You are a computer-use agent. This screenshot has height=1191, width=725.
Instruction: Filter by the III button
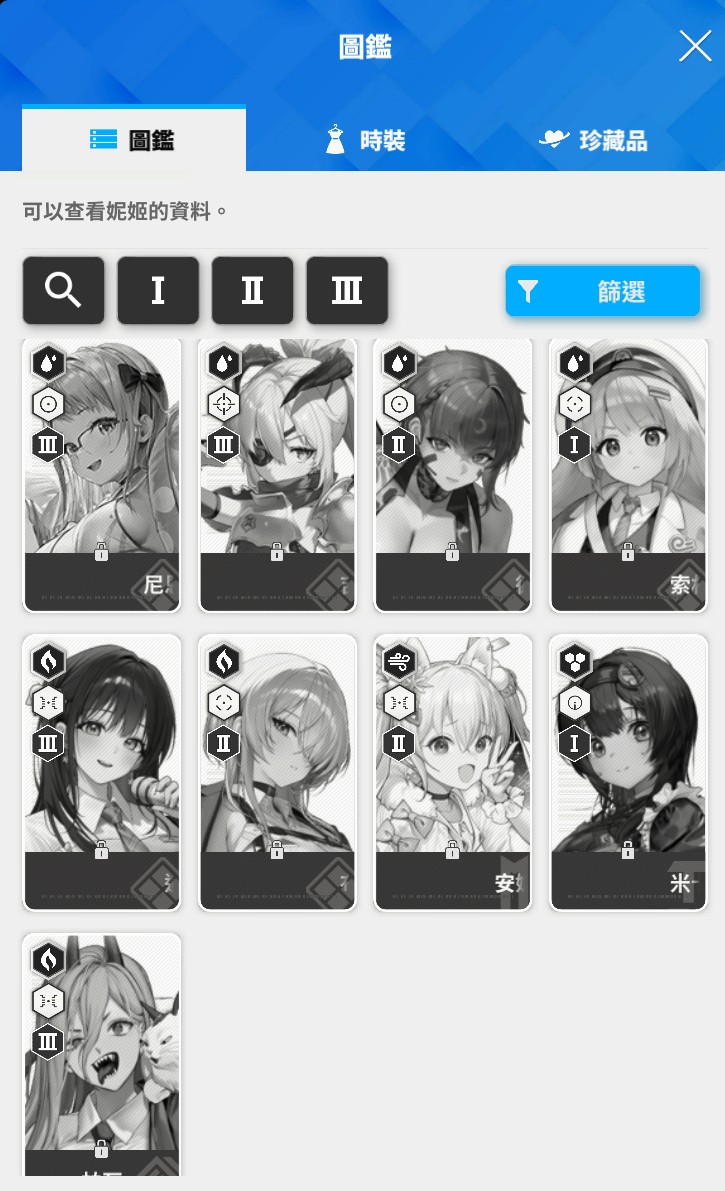[x=347, y=291]
